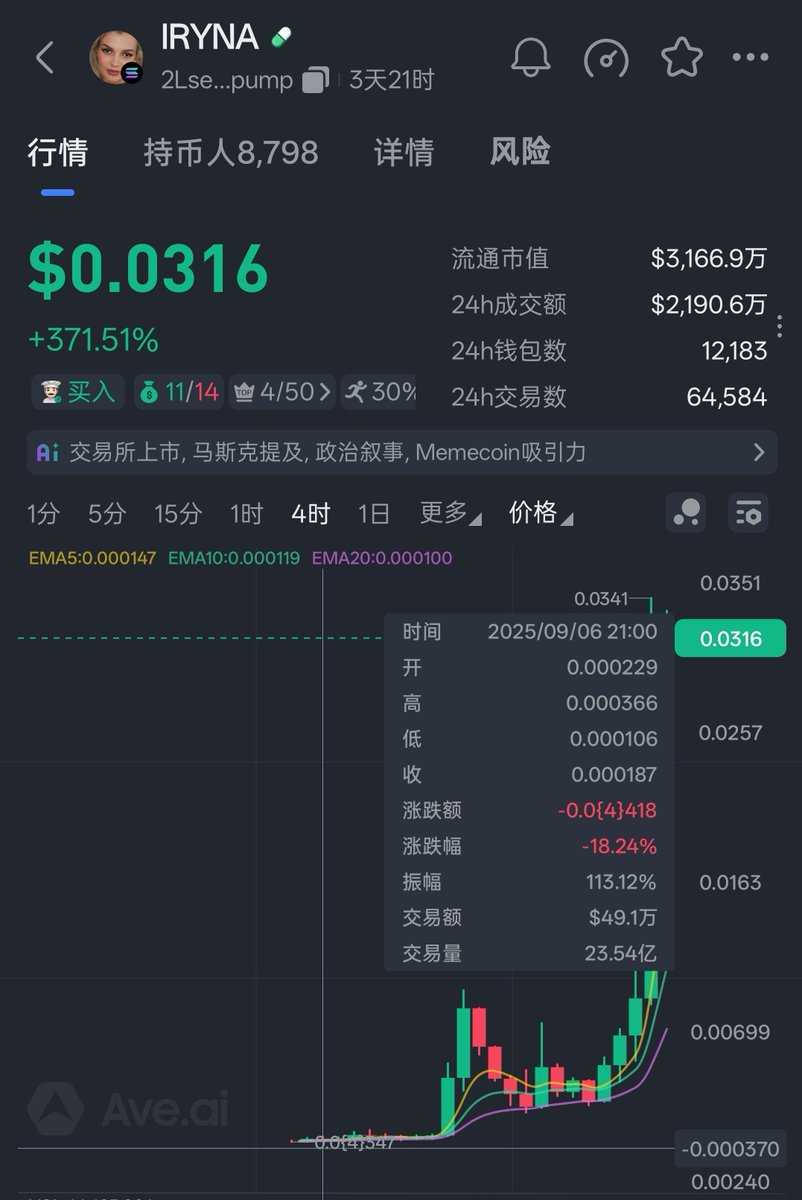The height and width of the screenshot is (1200, 802).
Task: Tap the 买入 chip
Action: (x=78, y=392)
